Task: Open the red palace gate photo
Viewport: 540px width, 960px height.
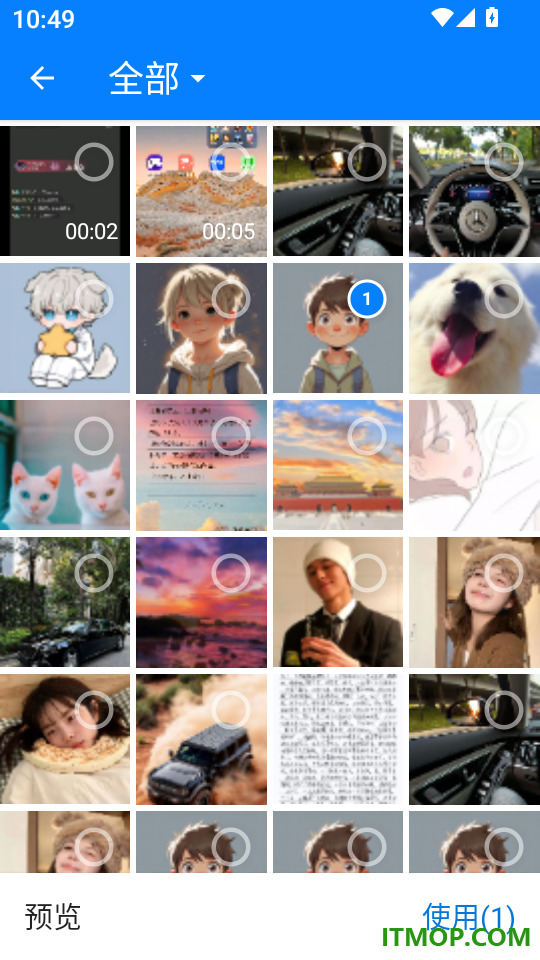Action: click(338, 465)
